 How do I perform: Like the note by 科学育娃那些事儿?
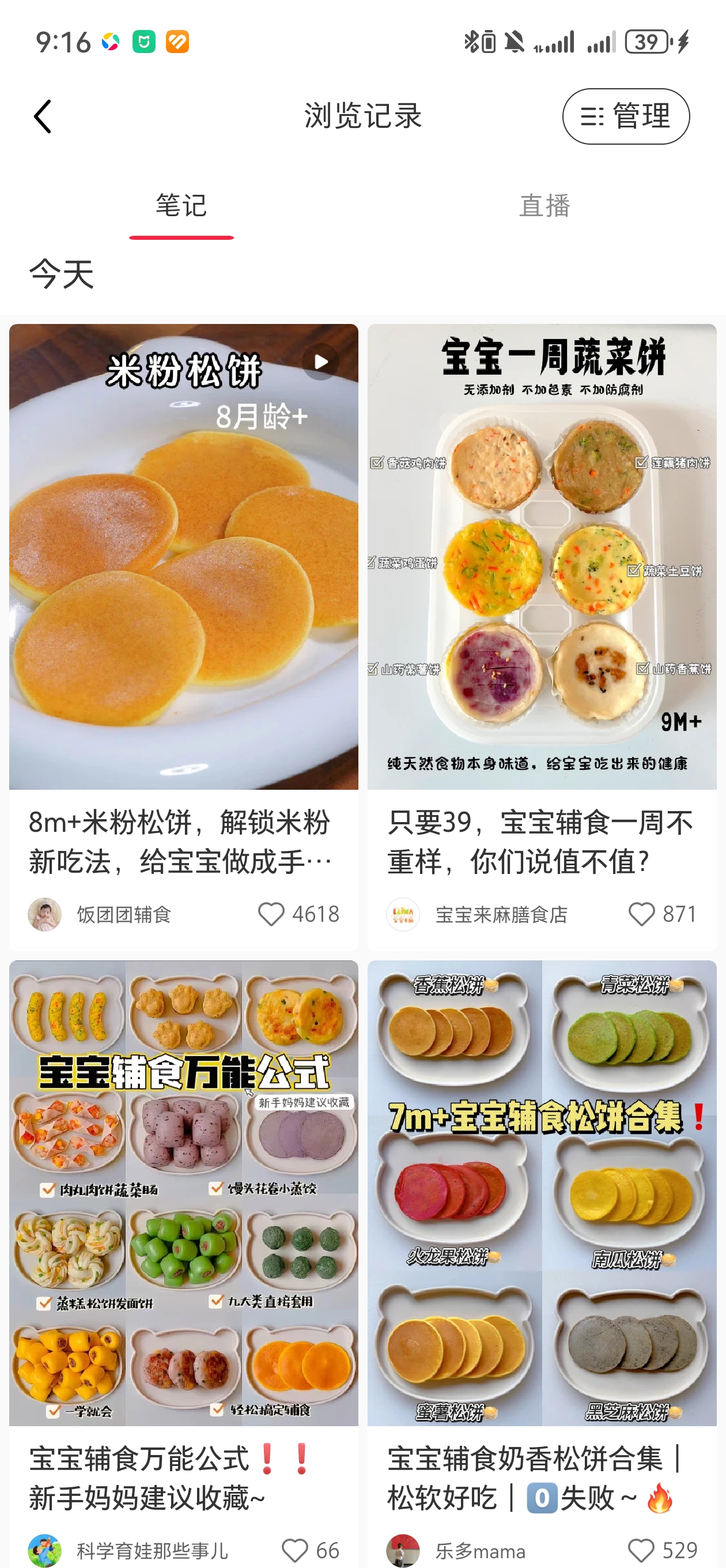295,1550
